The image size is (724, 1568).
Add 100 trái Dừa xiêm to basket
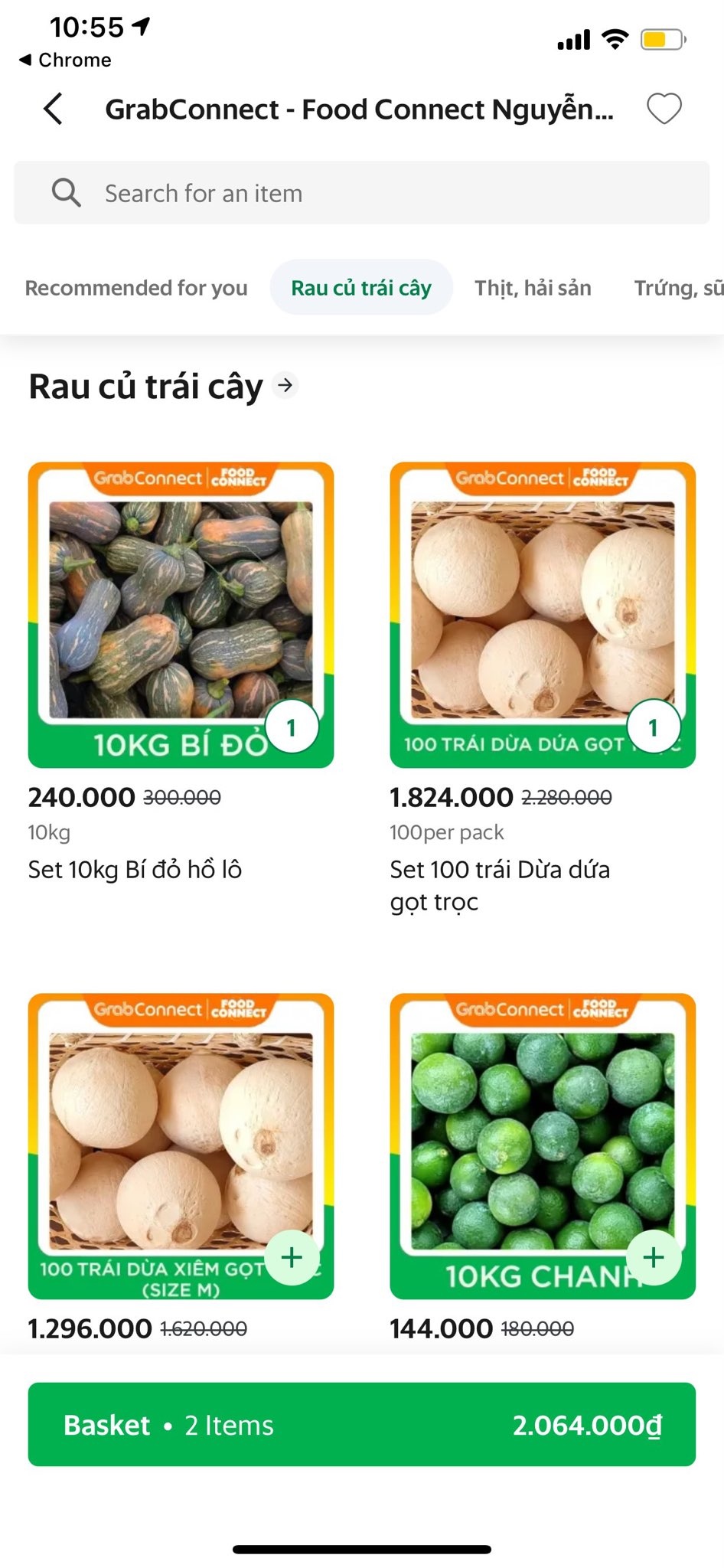click(292, 1257)
